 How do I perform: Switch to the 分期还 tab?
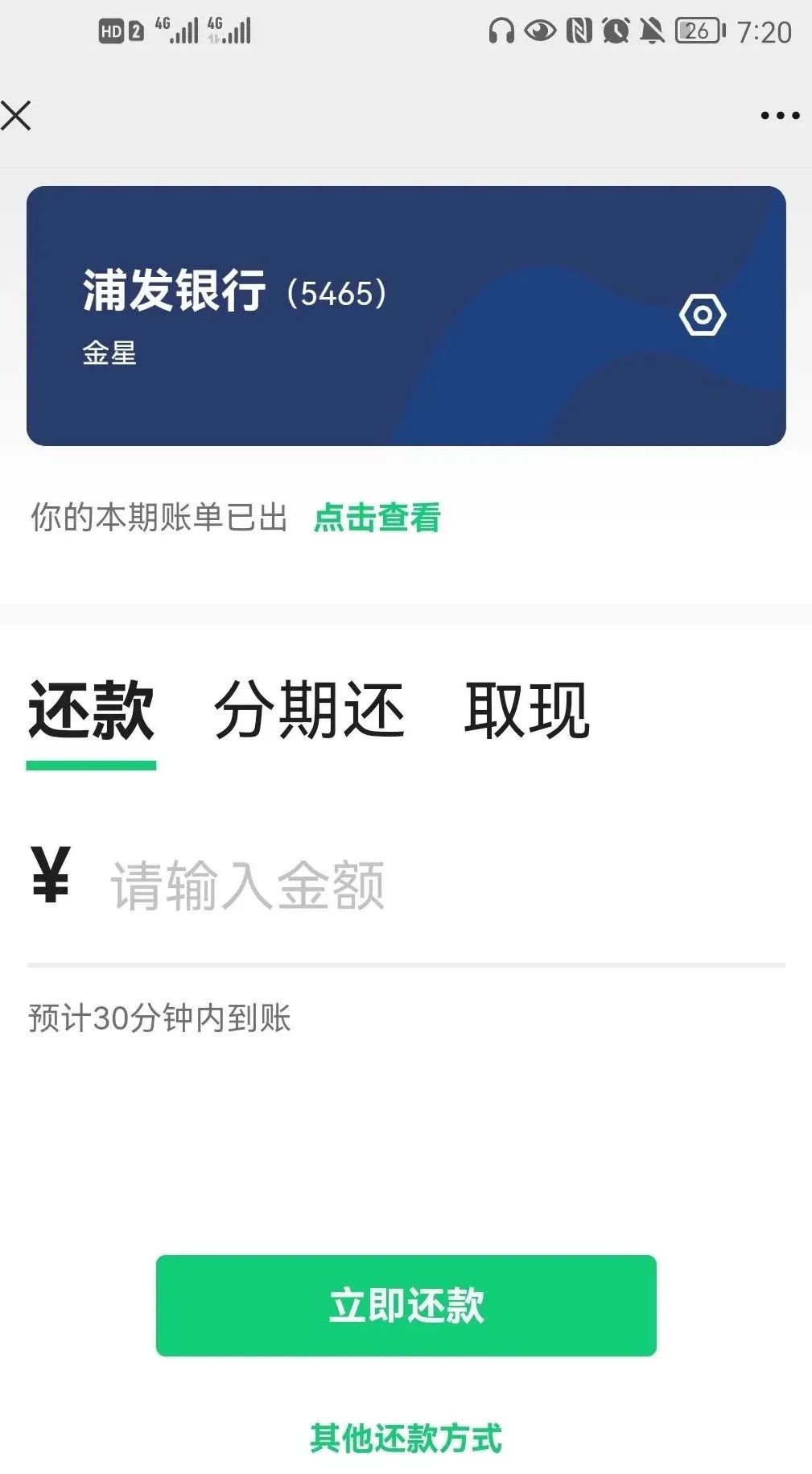pyautogui.click(x=309, y=710)
